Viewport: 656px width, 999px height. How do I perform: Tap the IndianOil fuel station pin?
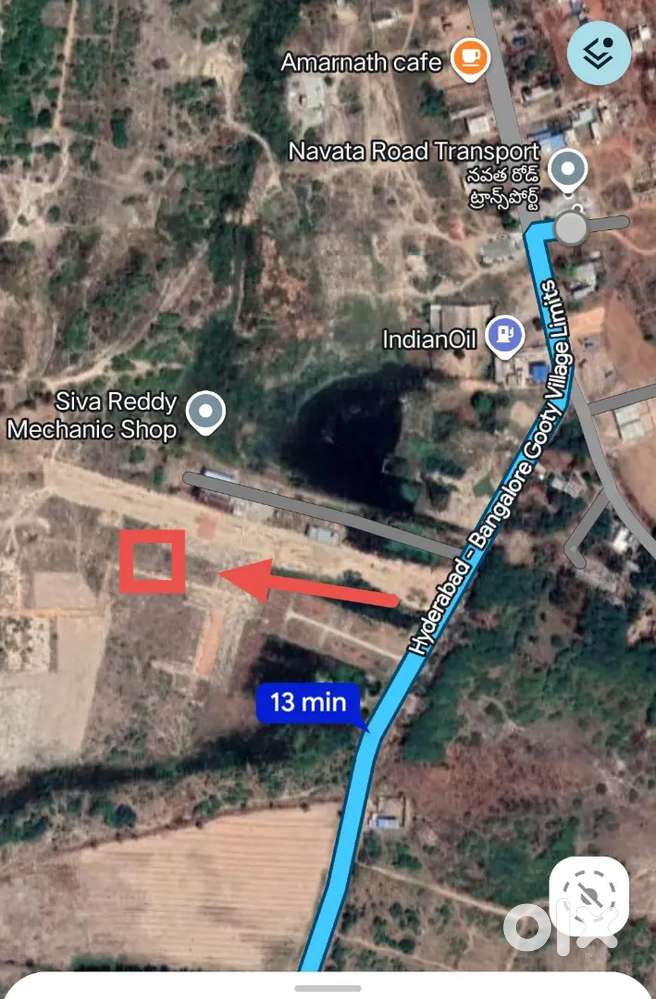(x=506, y=335)
